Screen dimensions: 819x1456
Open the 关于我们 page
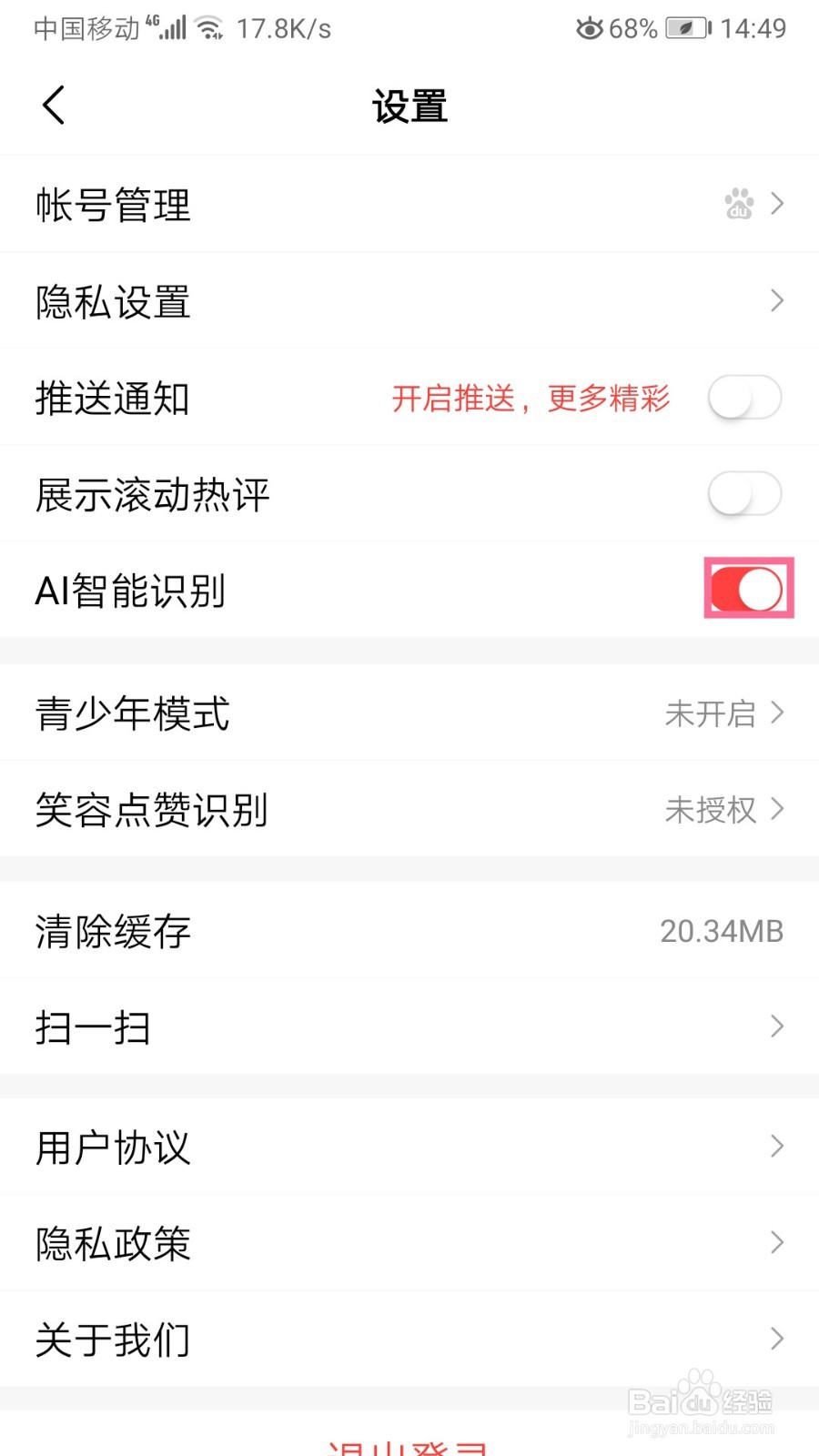(x=409, y=1338)
